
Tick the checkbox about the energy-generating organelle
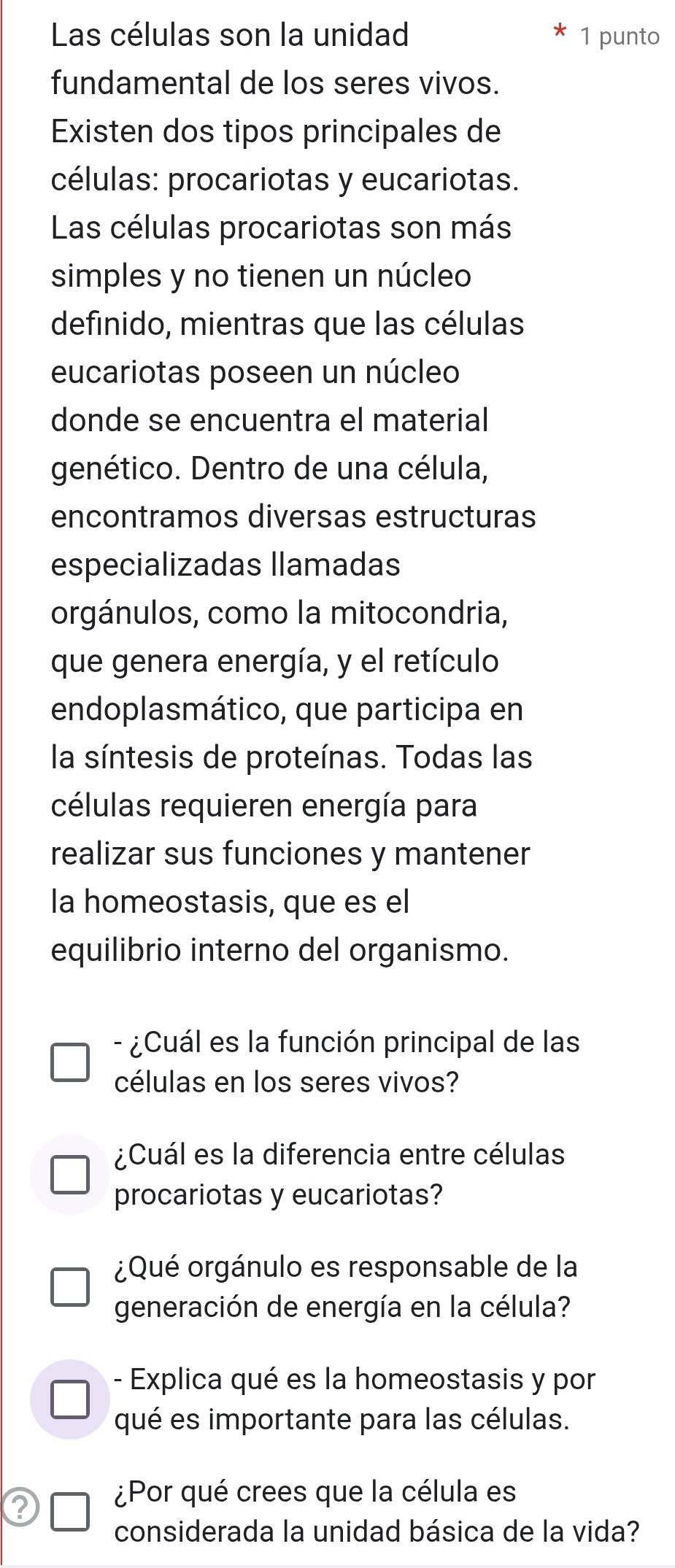click(70, 1287)
